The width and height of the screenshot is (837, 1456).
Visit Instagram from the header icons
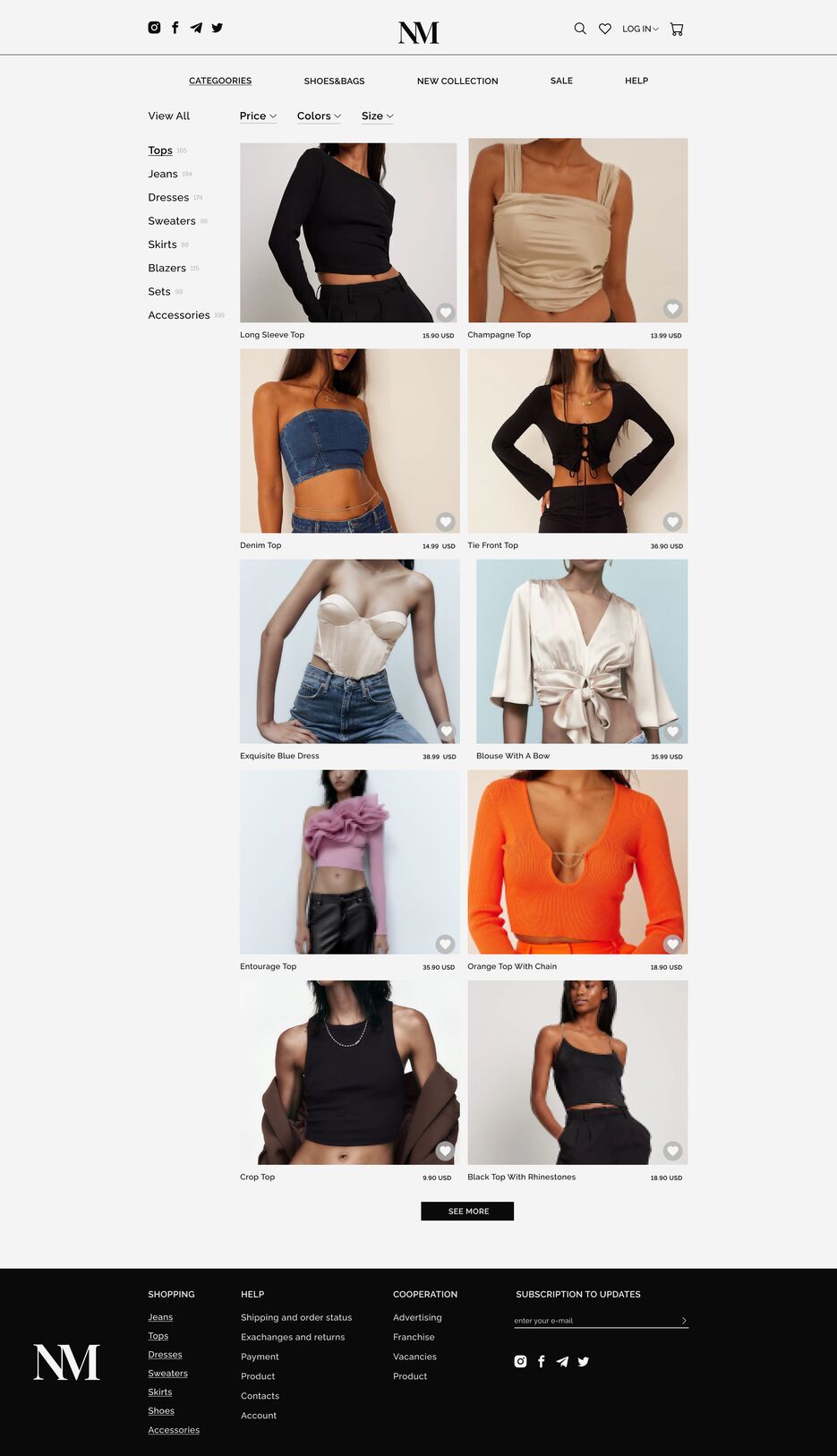click(x=154, y=28)
